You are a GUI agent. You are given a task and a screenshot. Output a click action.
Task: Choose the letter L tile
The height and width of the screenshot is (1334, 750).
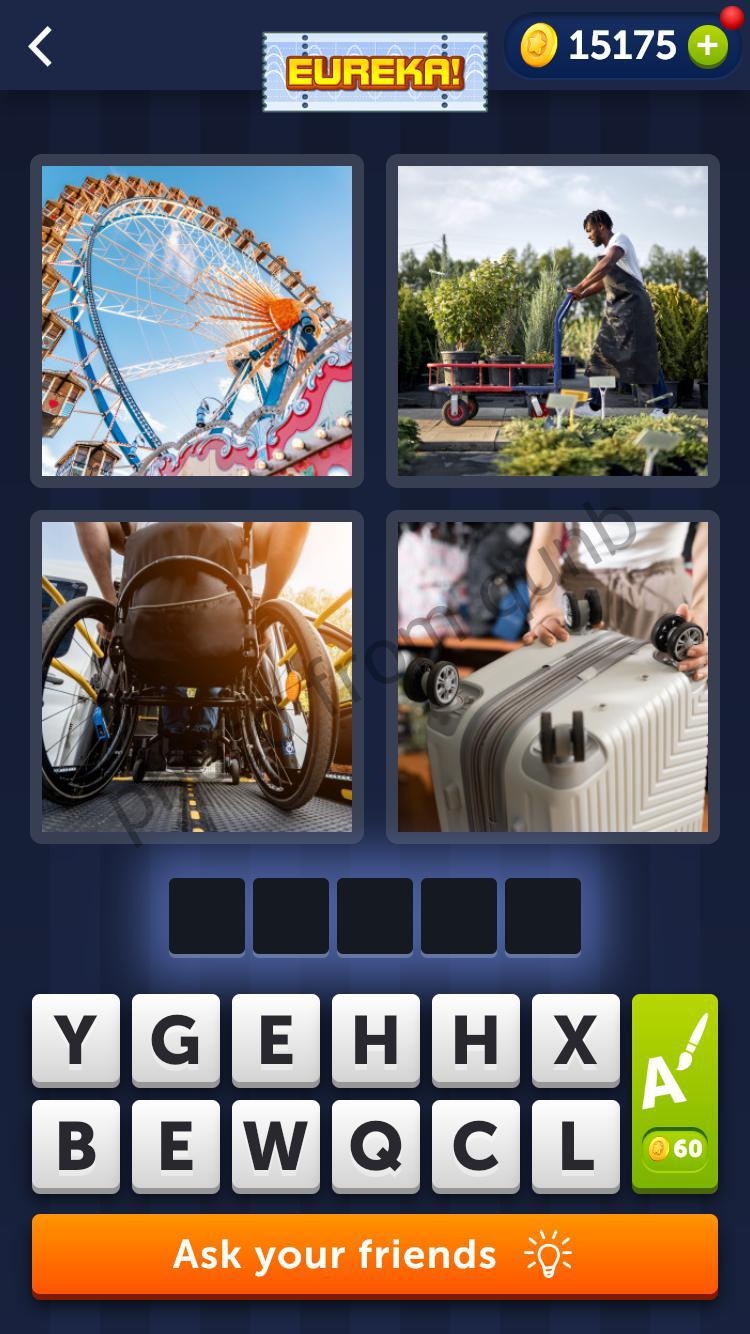coord(576,1146)
